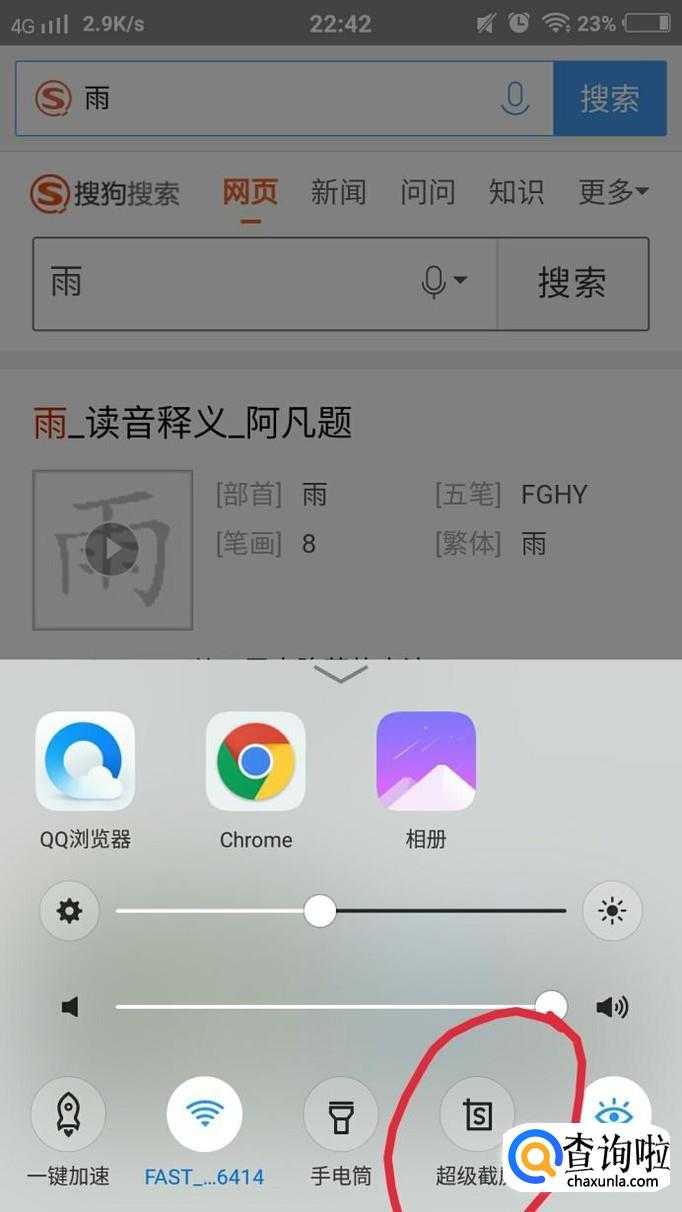This screenshot has height=1212, width=682.
Task: Tap the brightness settings gear icon
Action: pos(69,911)
